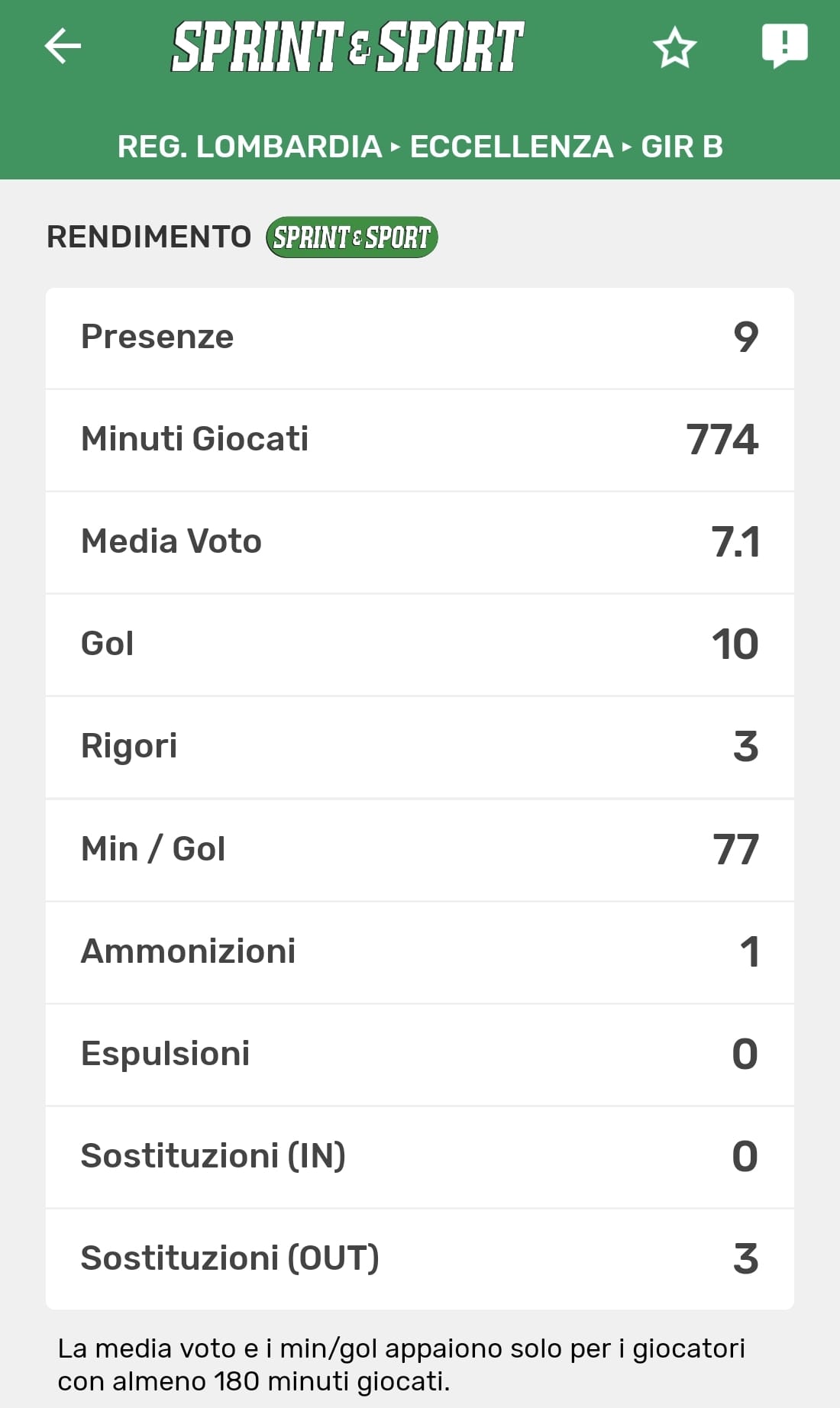Report an issue via the exclamation icon
The image size is (840, 1408).
click(x=784, y=44)
